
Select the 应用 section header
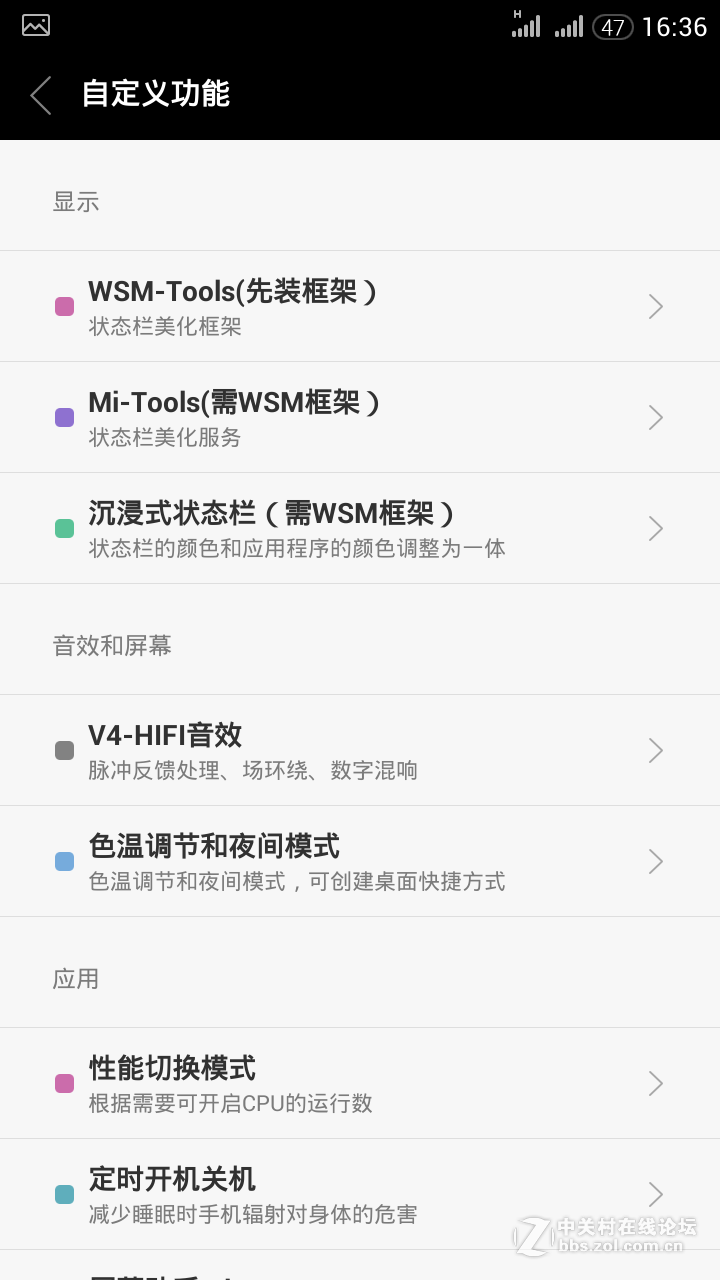pos(76,978)
